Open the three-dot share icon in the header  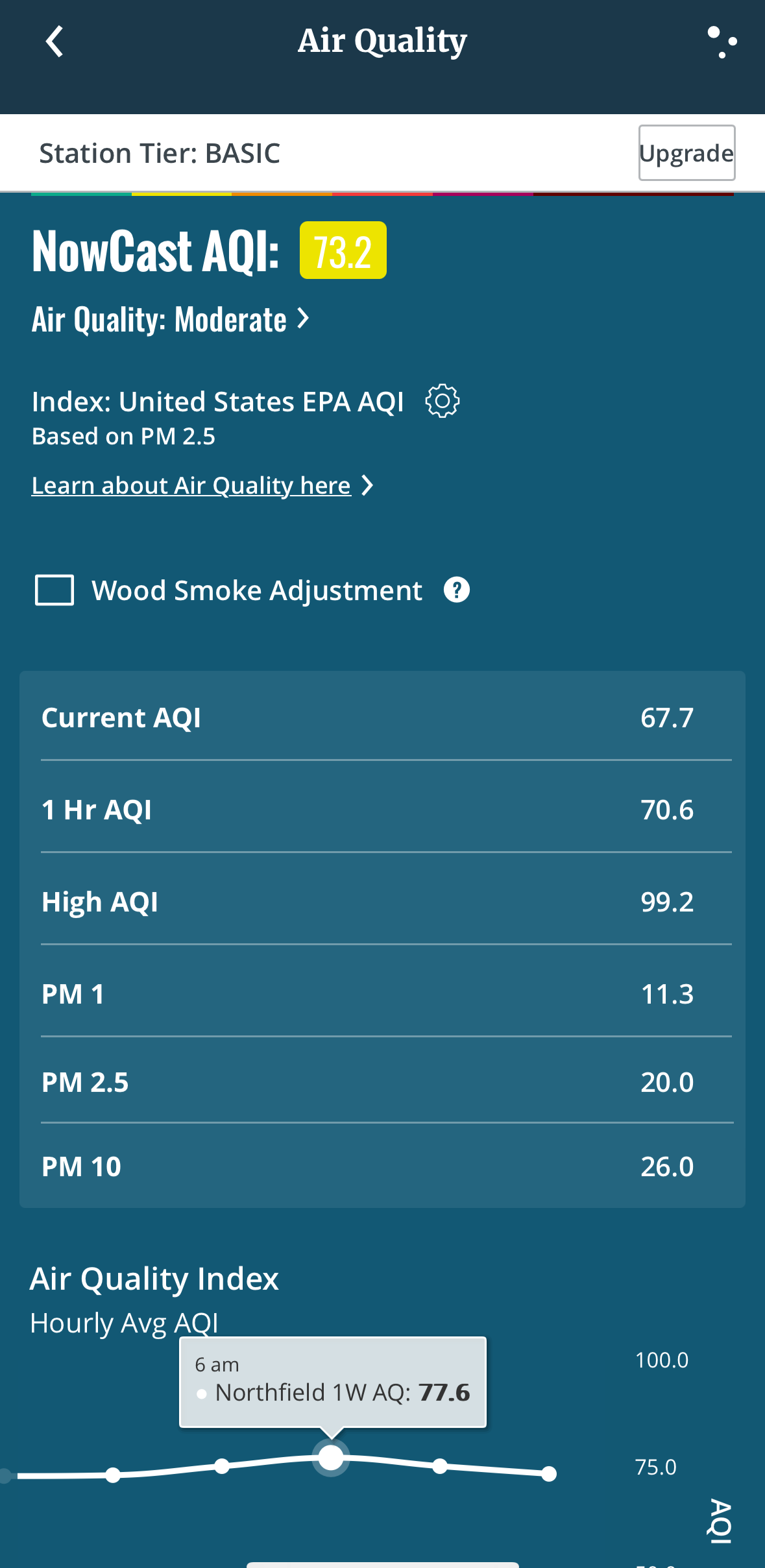pos(722,42)
